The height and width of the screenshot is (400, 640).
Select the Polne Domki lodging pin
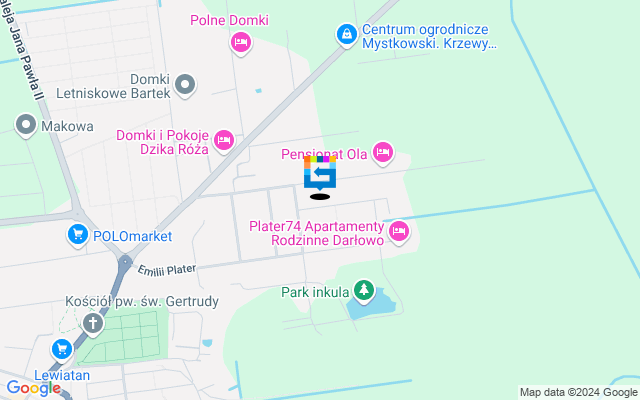coord(240,42)
